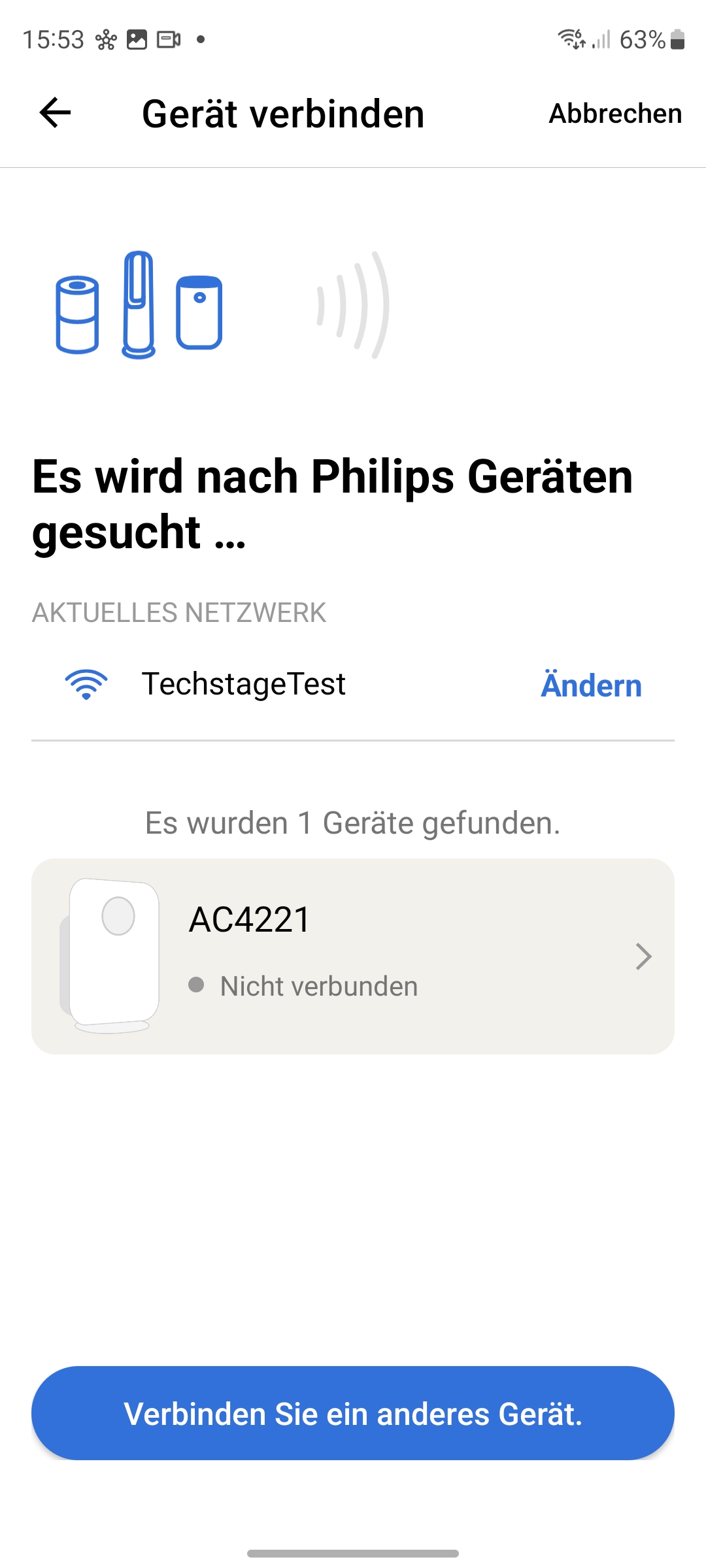Tap Abbrechen to cancel device setup
The height and width of the screenshot is (1568, 706).
point(614,114)
